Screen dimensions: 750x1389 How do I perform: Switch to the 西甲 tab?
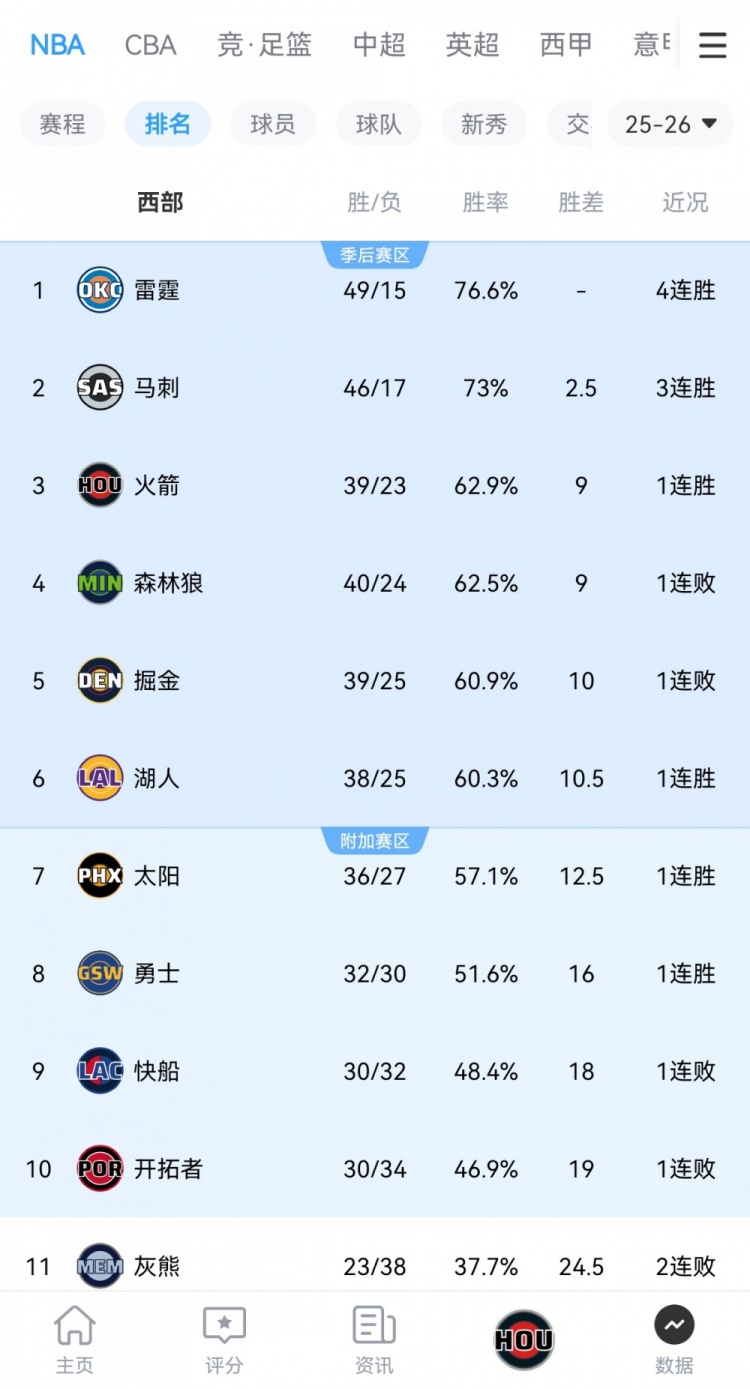(566, 45)
